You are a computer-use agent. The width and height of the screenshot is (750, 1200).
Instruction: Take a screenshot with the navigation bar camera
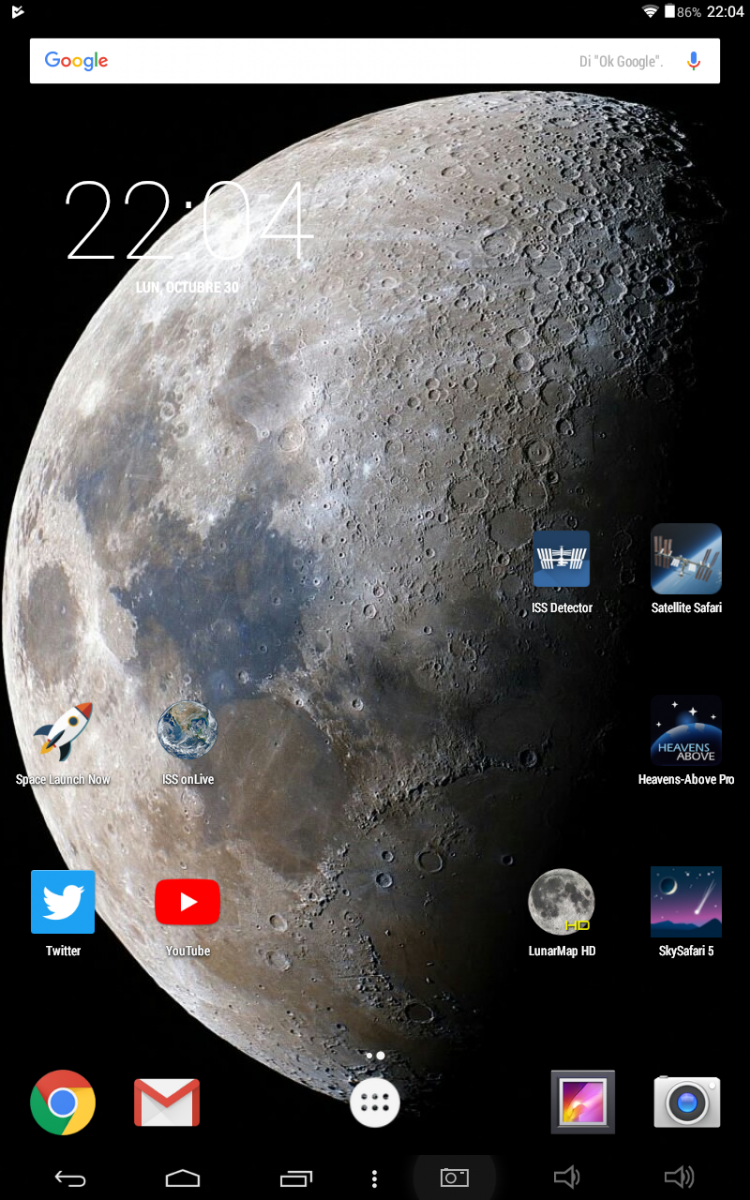point(454,1178)
